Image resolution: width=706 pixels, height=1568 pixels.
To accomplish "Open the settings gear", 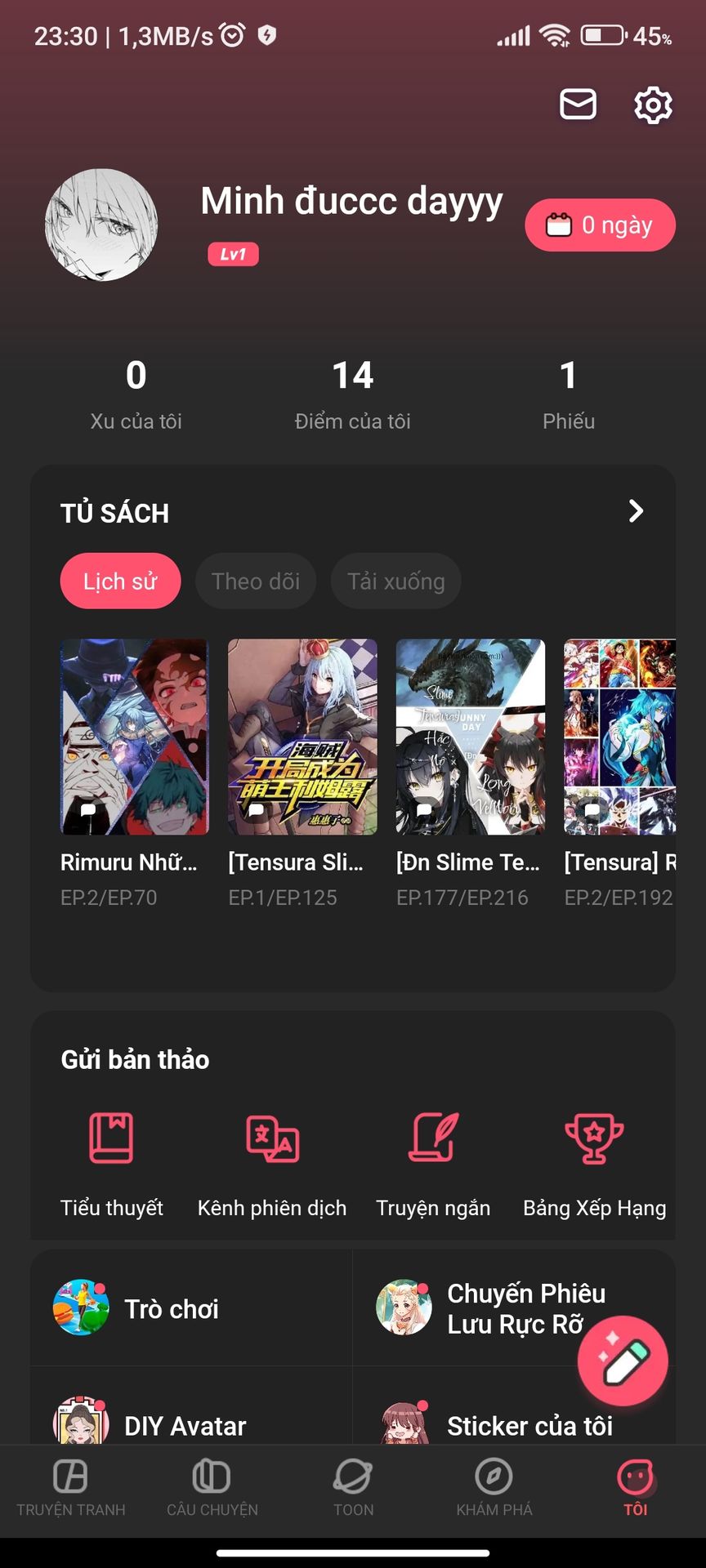I will 653,105.
